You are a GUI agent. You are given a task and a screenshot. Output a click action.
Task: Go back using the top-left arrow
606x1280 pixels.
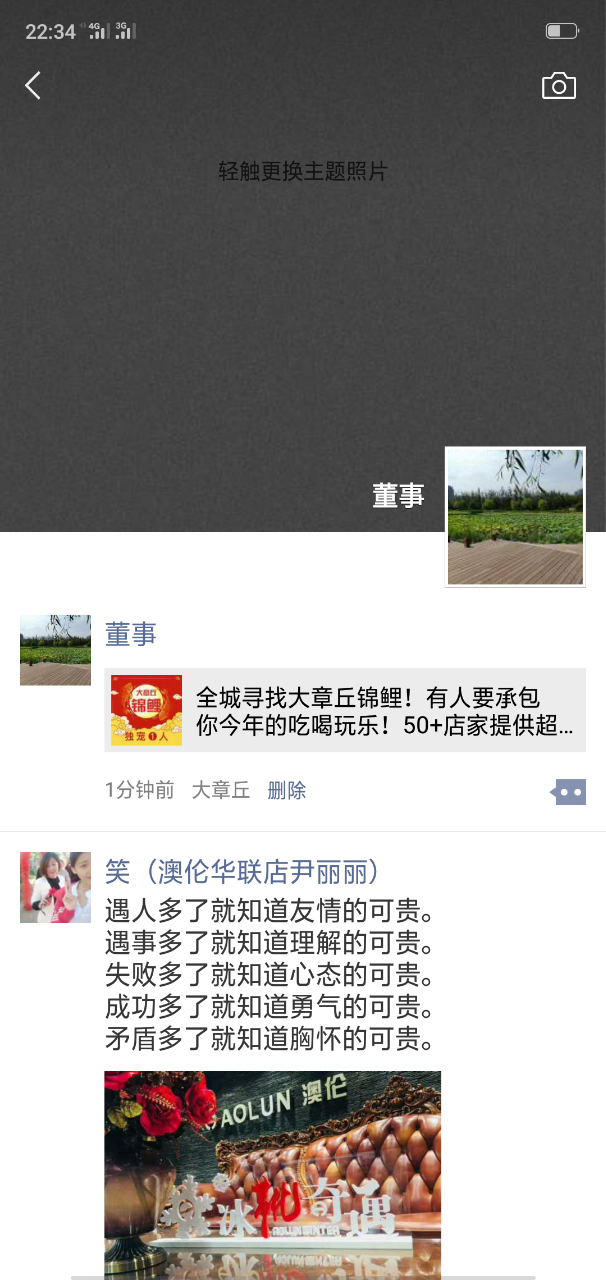(33, 86)
